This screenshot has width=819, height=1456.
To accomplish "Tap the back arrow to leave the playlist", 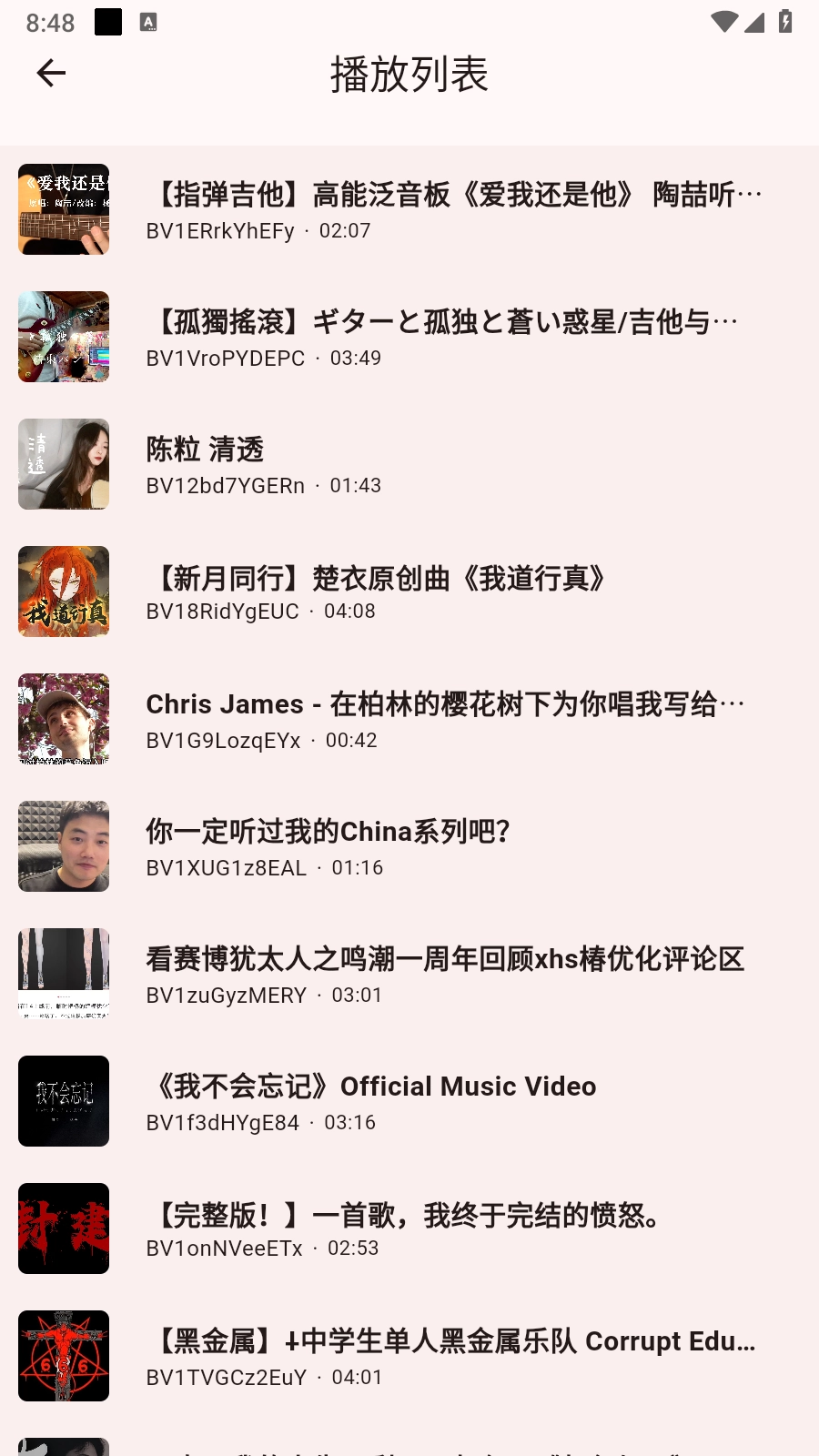I will click(50, 73).
